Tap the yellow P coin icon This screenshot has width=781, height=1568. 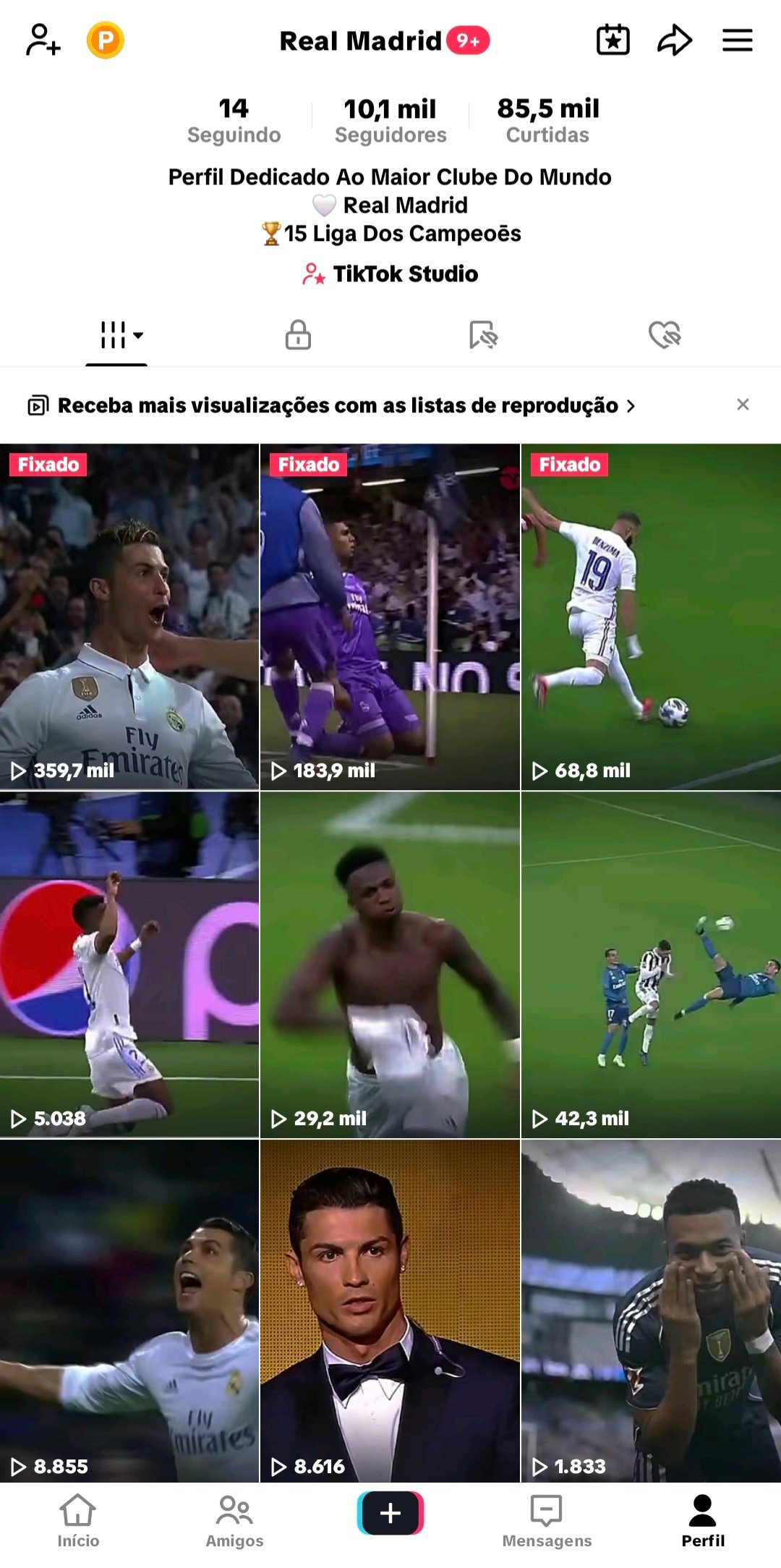click(106, 40)
